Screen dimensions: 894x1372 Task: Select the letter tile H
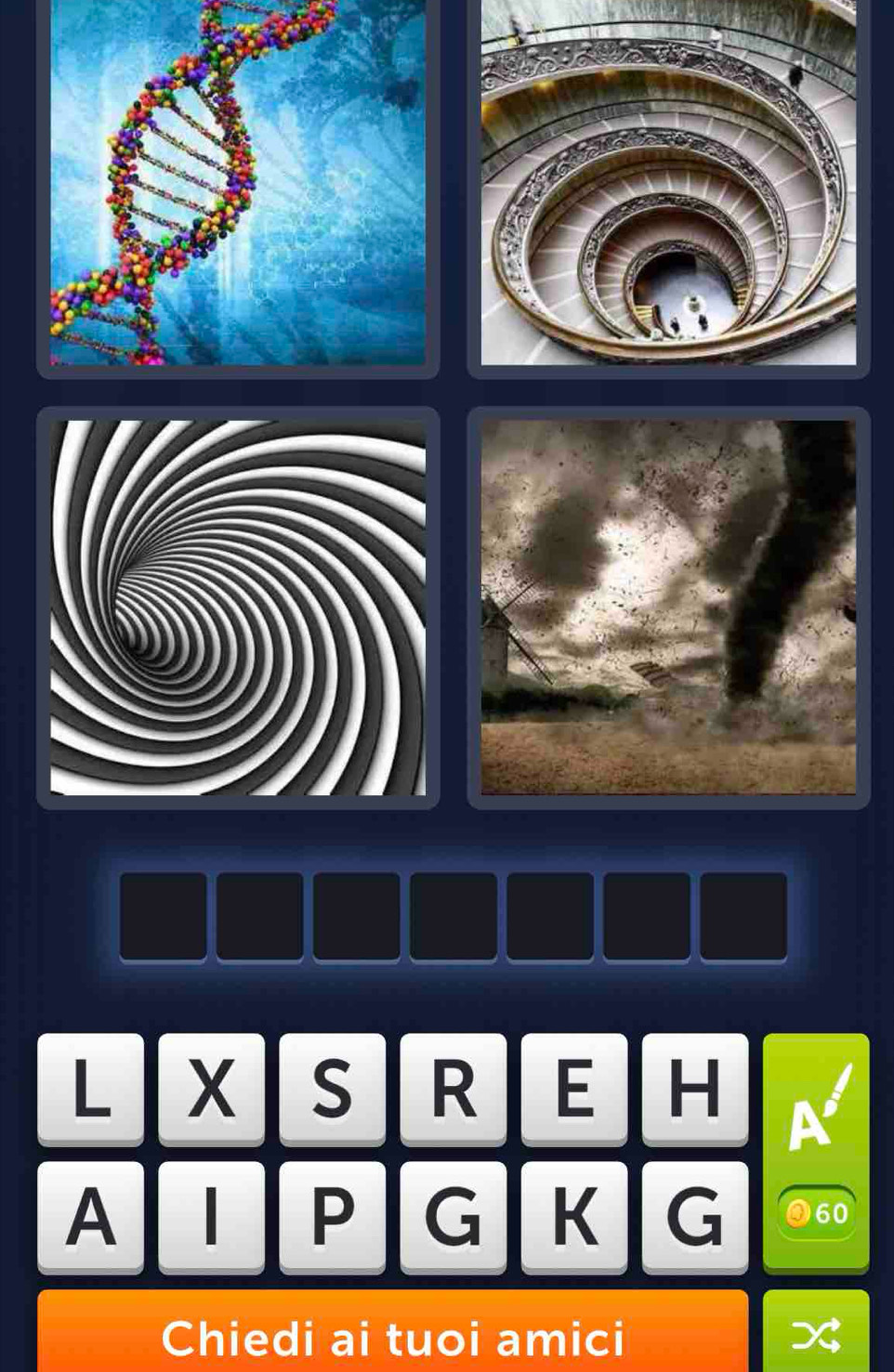point(694,1088)
